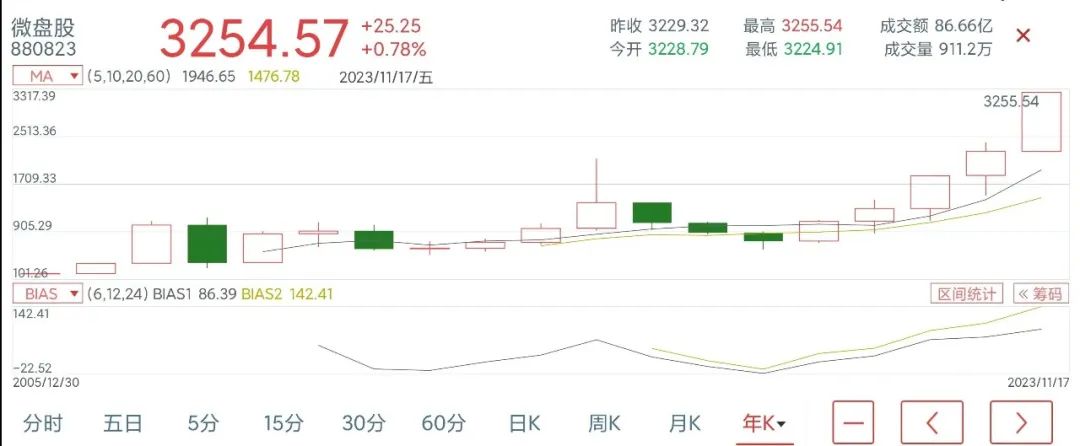
Task: Move chart left with the arrow button
Action: click(931, 417)
